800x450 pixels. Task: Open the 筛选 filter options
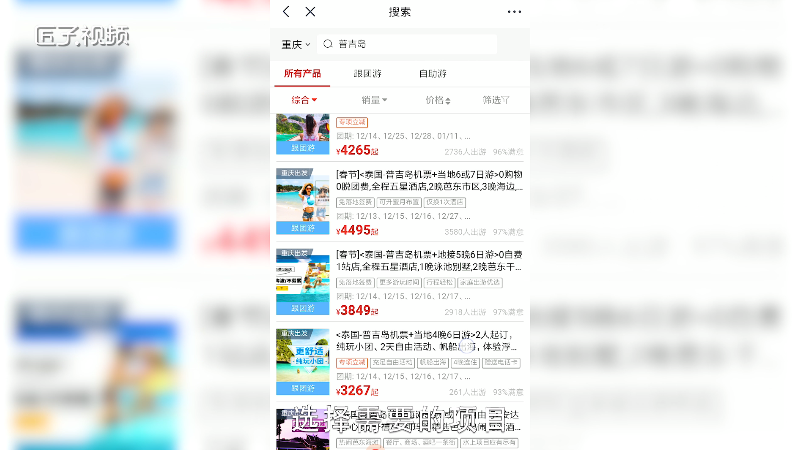pos(496,100)
